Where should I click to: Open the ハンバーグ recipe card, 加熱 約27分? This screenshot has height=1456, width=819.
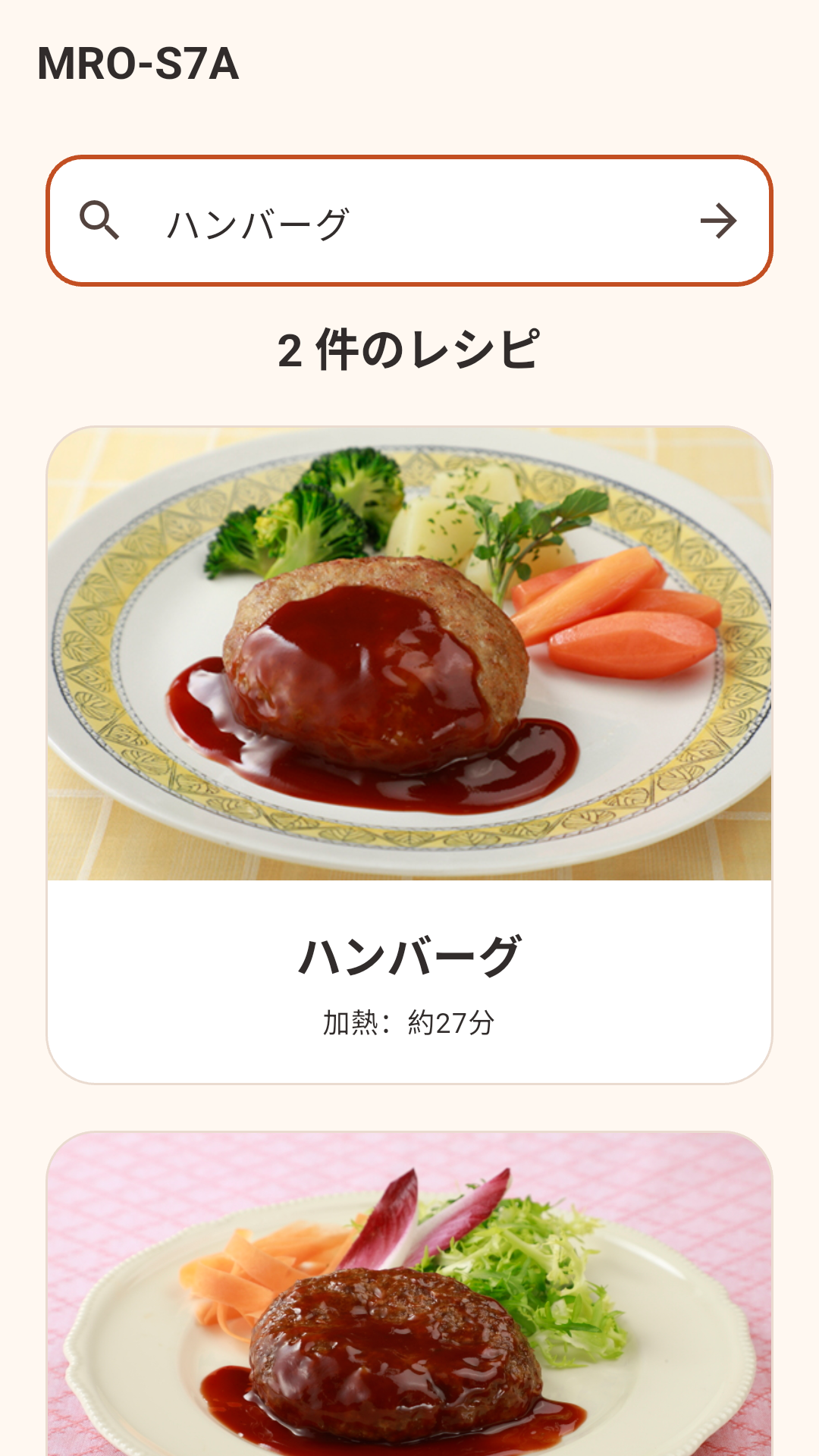coord(409,755)
